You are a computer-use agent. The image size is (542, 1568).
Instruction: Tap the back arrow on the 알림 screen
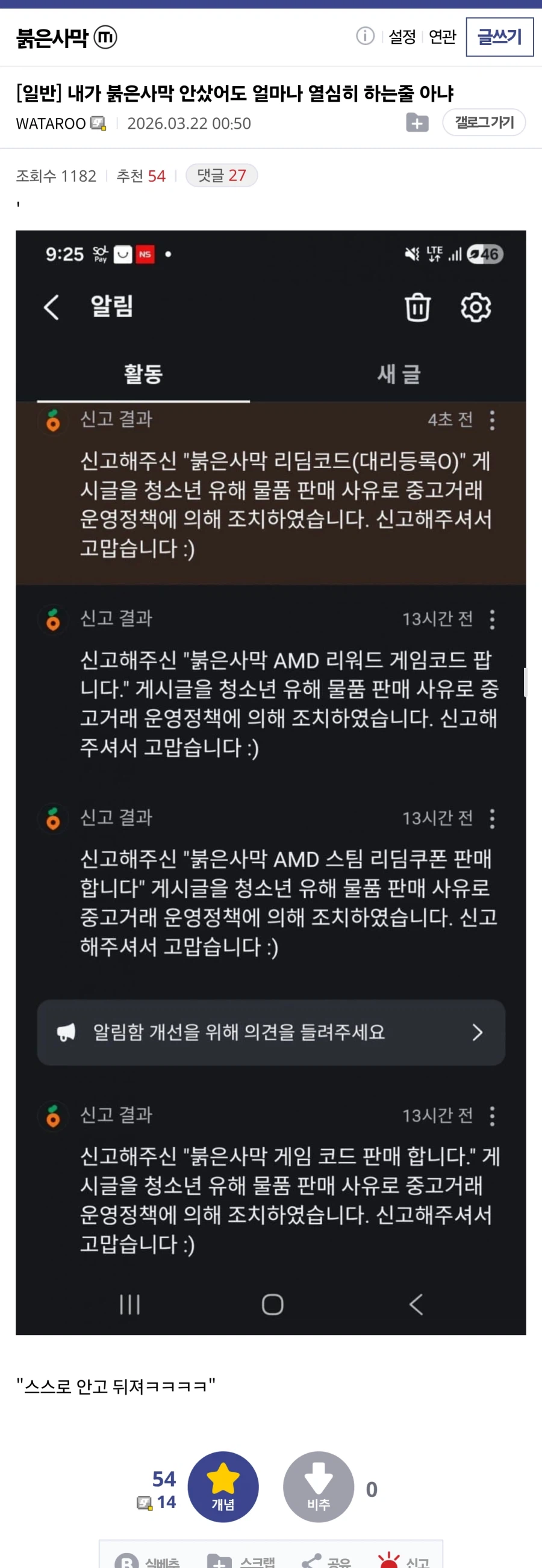pyautogui.click(x=51, y=308)
